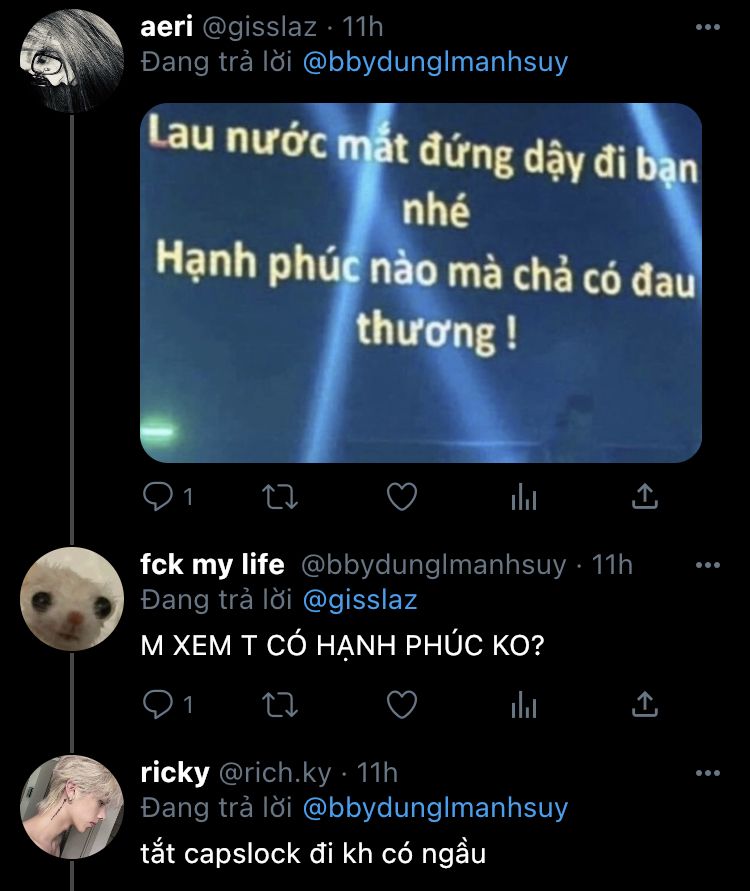Reply to aeri's tweet

(x=160, y=496)
